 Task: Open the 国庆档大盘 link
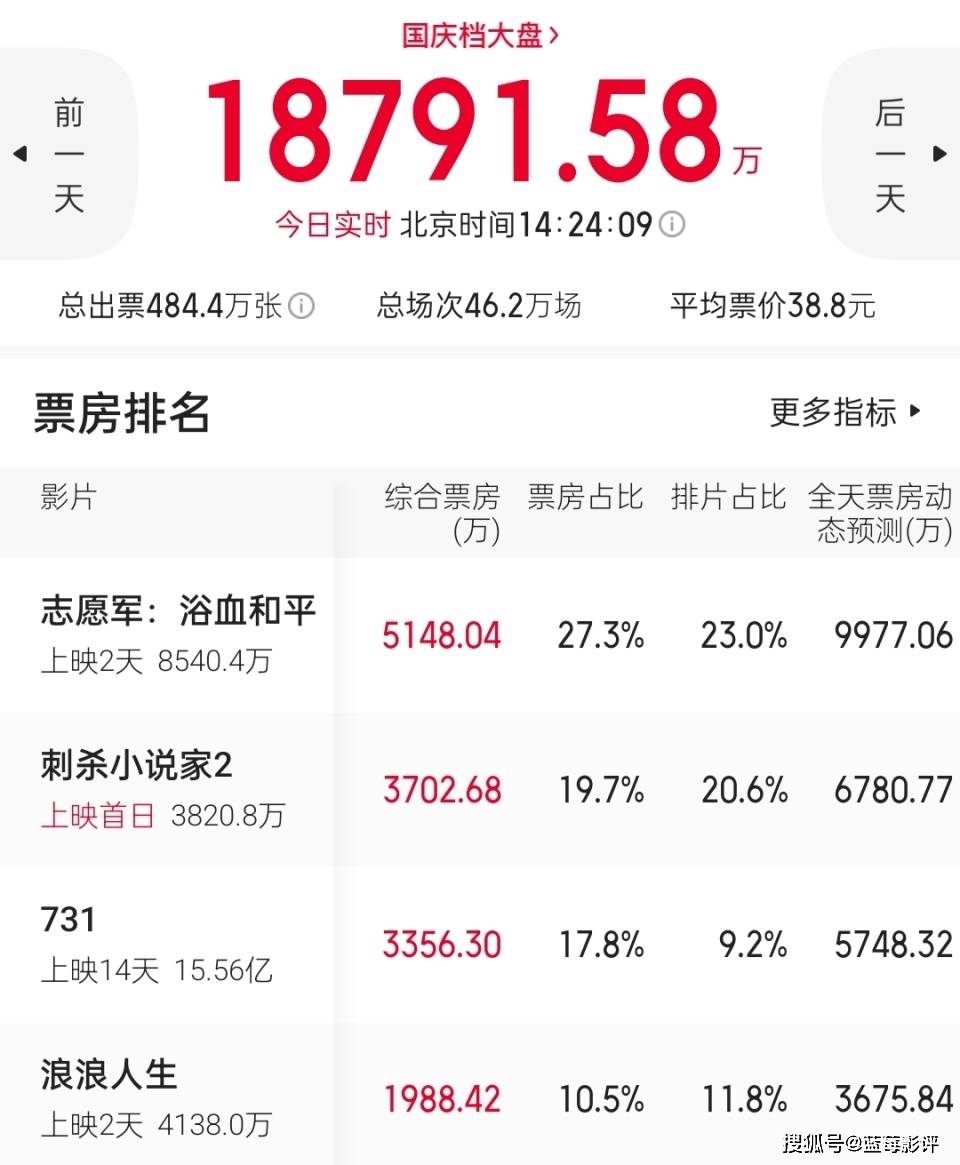coord(480,36)
